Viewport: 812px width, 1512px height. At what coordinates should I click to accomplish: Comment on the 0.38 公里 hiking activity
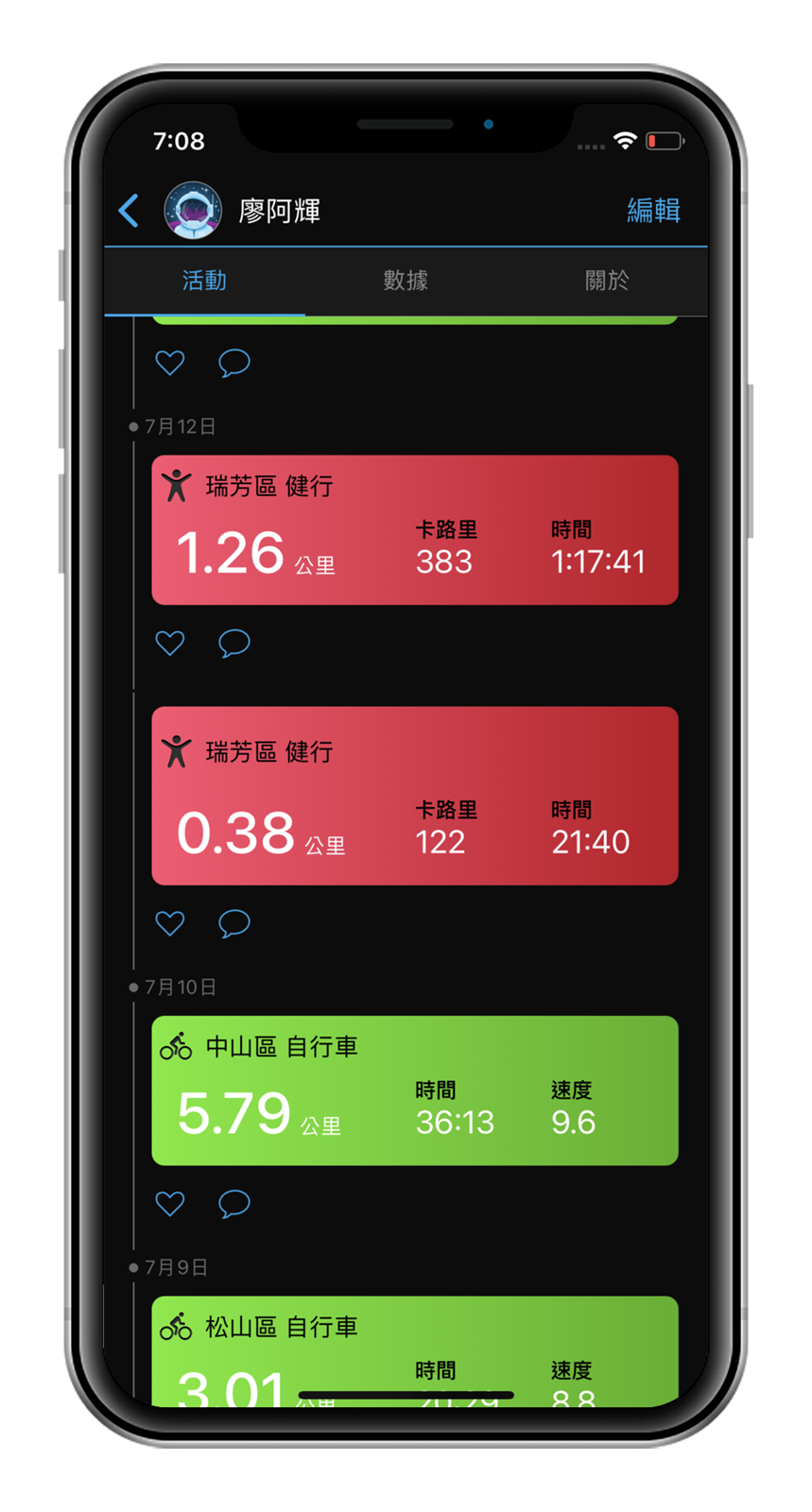click(233, 923)
